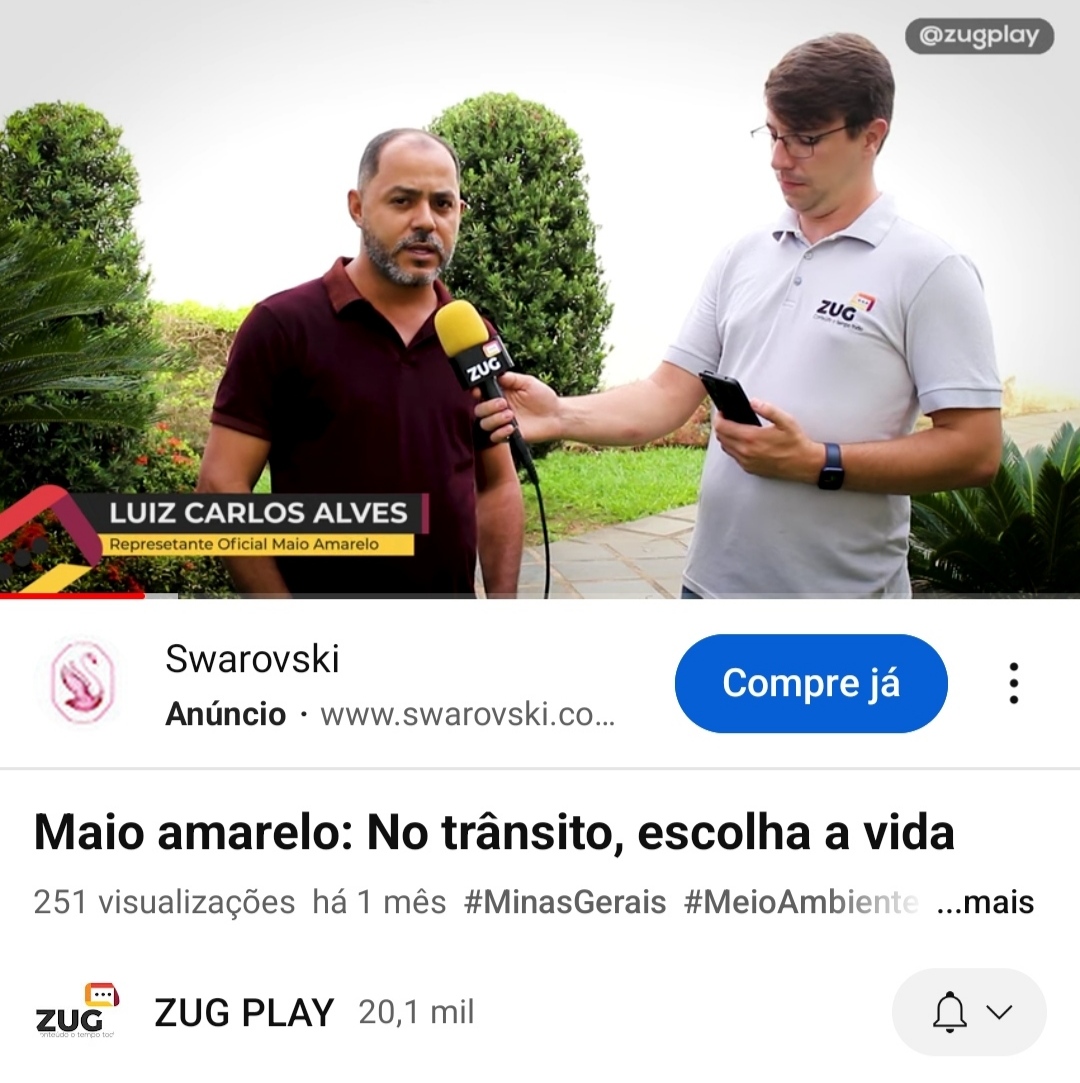Open the ZUG PLAY channel page
Viewport: 1080px width, 1083px height.
pos(243,1013)
